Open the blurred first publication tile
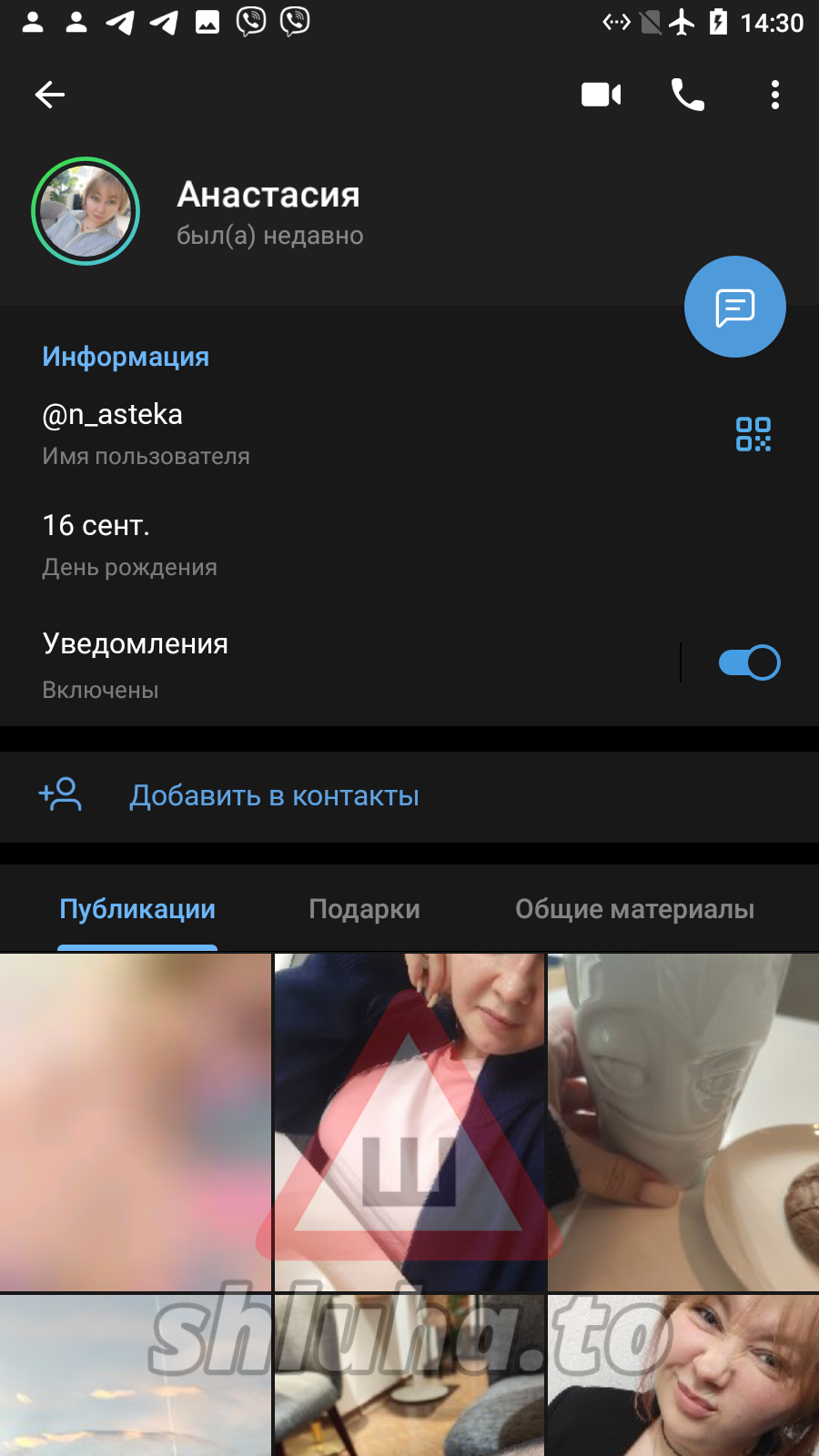 (136, 1122)
